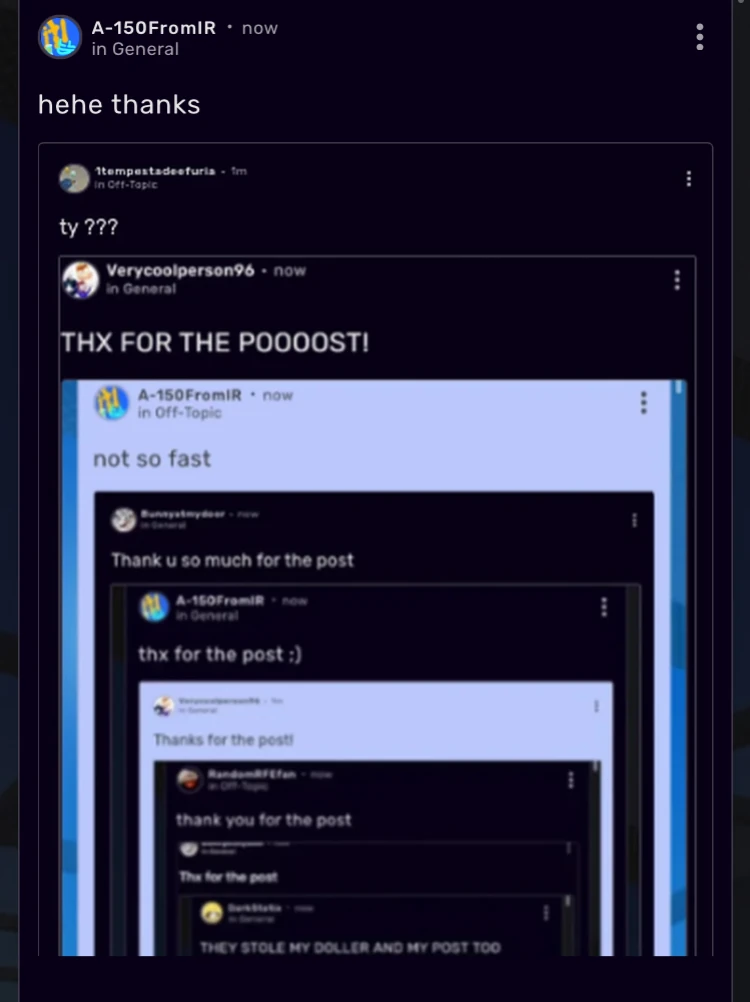The image size is (750, 1002).
Task: Tap the A-150FromIR username
Action: point(154,28)
